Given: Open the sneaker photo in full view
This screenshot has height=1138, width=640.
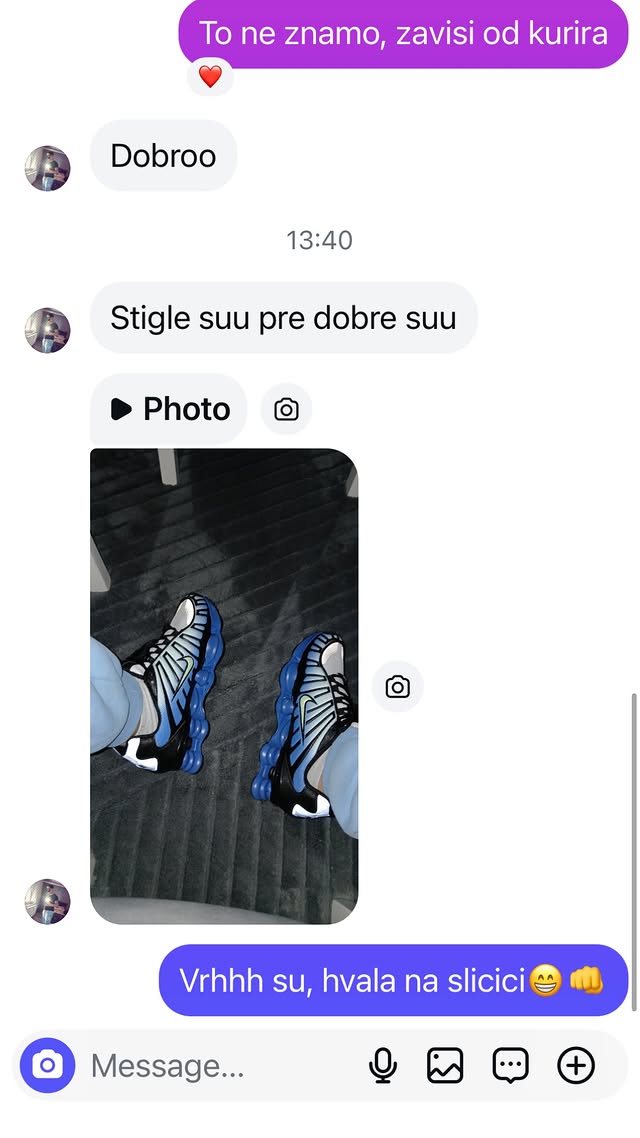Looking at the screenshot, I should pyautogui.click(x=224, y=686).
